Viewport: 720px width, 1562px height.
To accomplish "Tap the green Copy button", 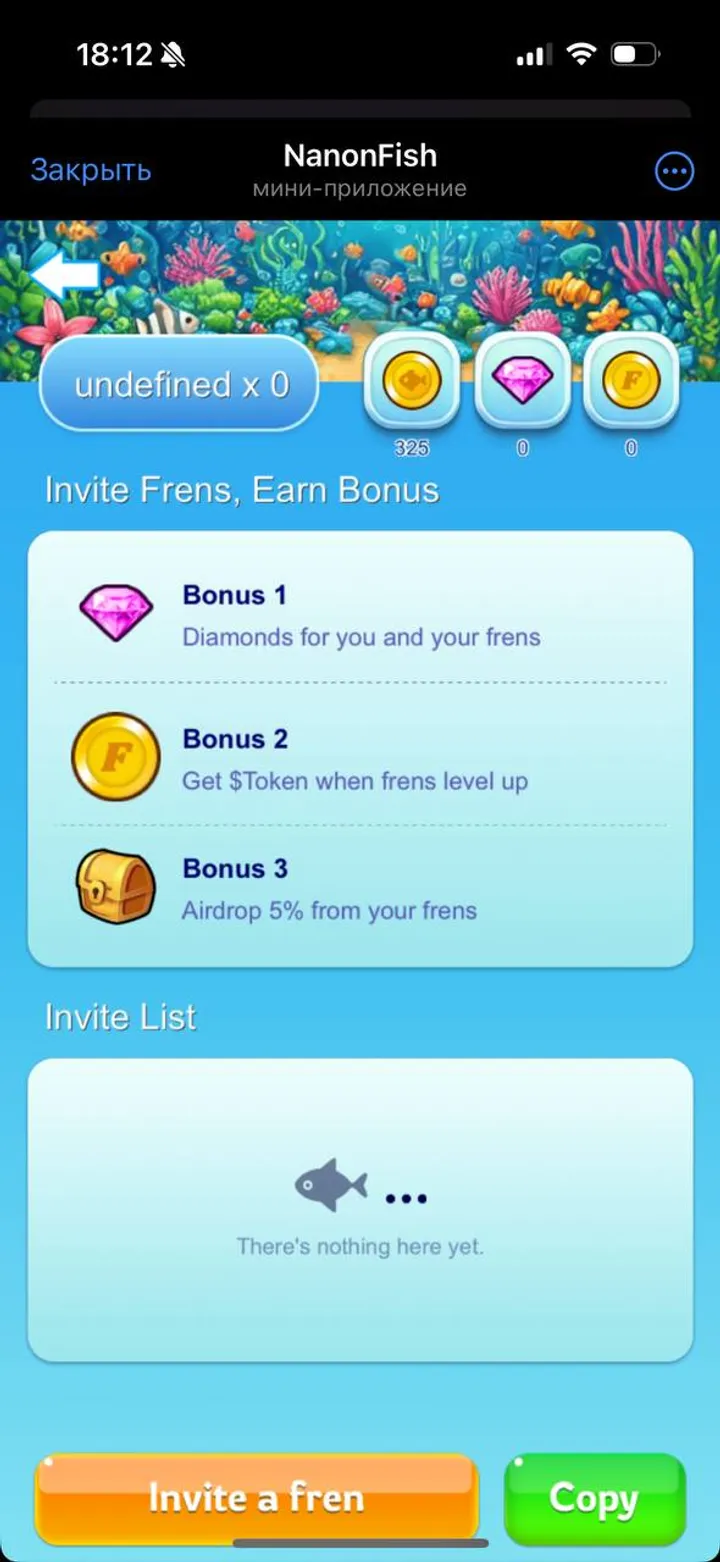I will (594, 1497).
